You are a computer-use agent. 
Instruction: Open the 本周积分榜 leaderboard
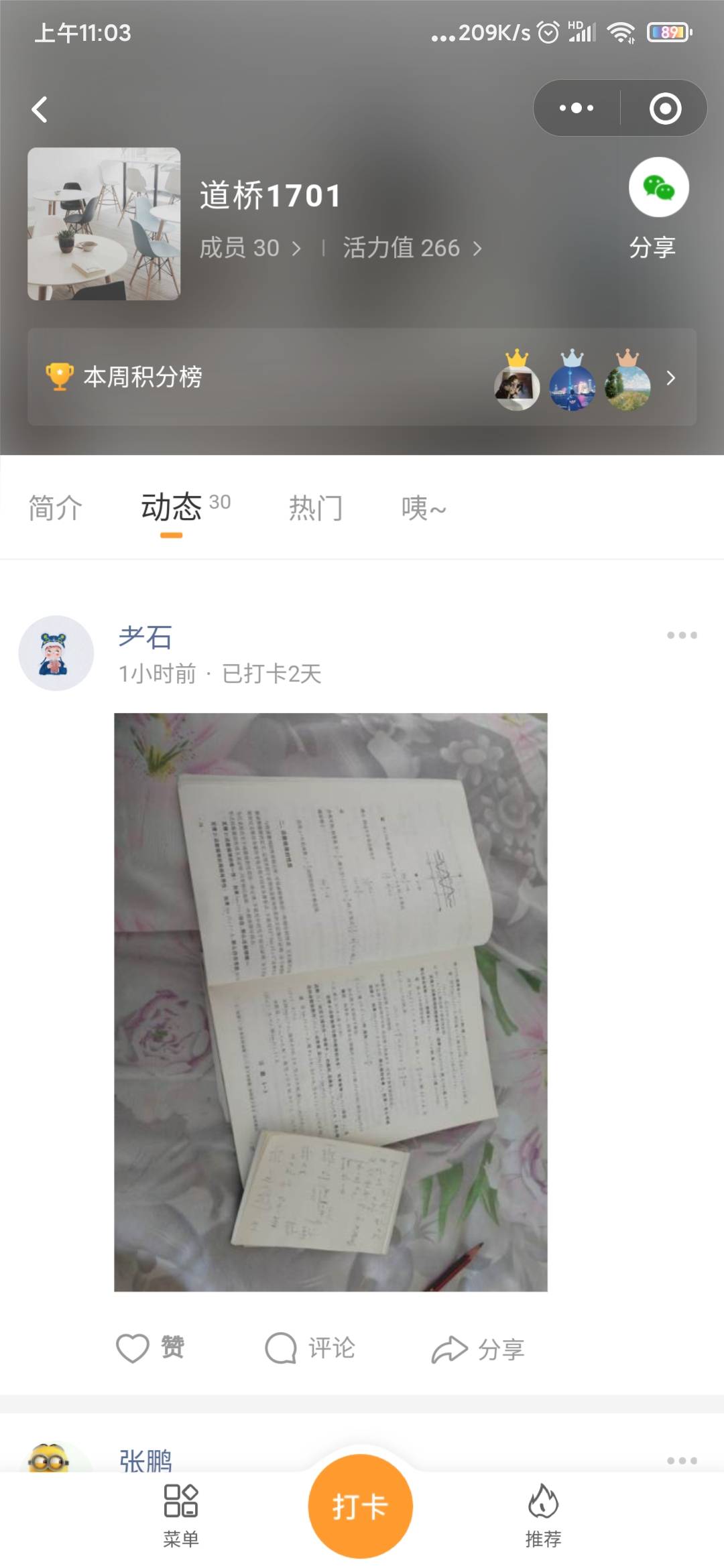pos(362,377)
